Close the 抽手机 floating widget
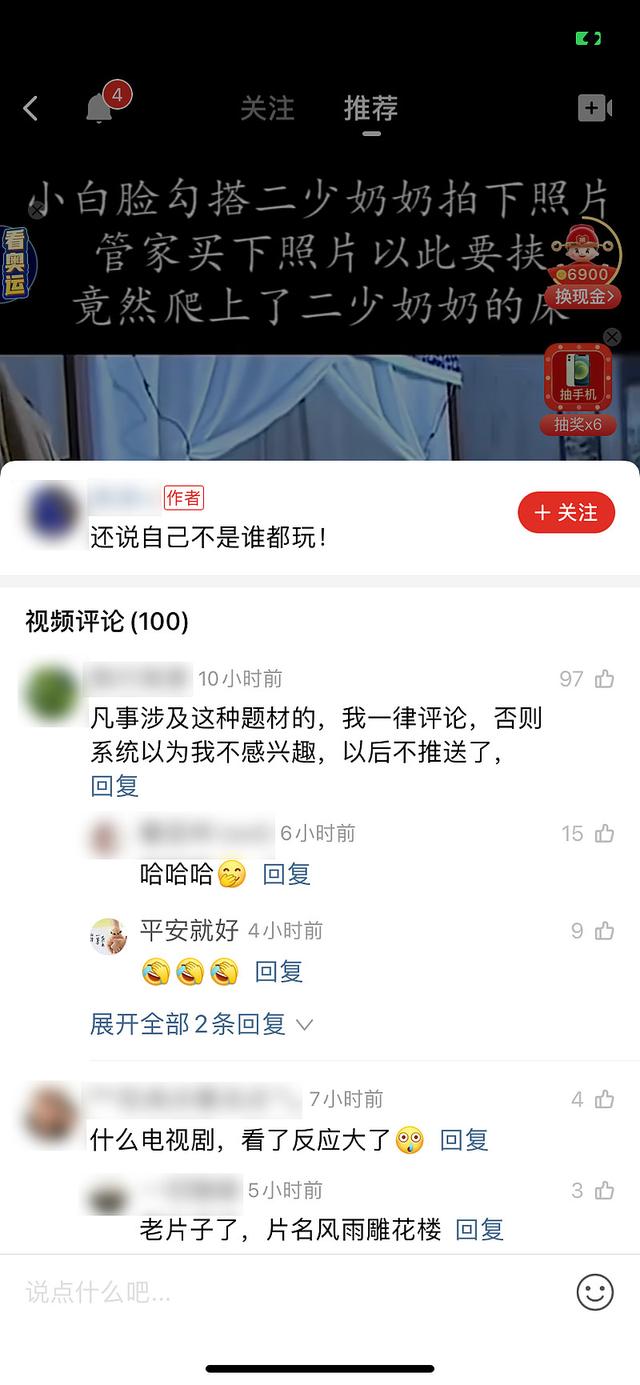The height and width of the screenshot is (1385, 640). (612, 337)
